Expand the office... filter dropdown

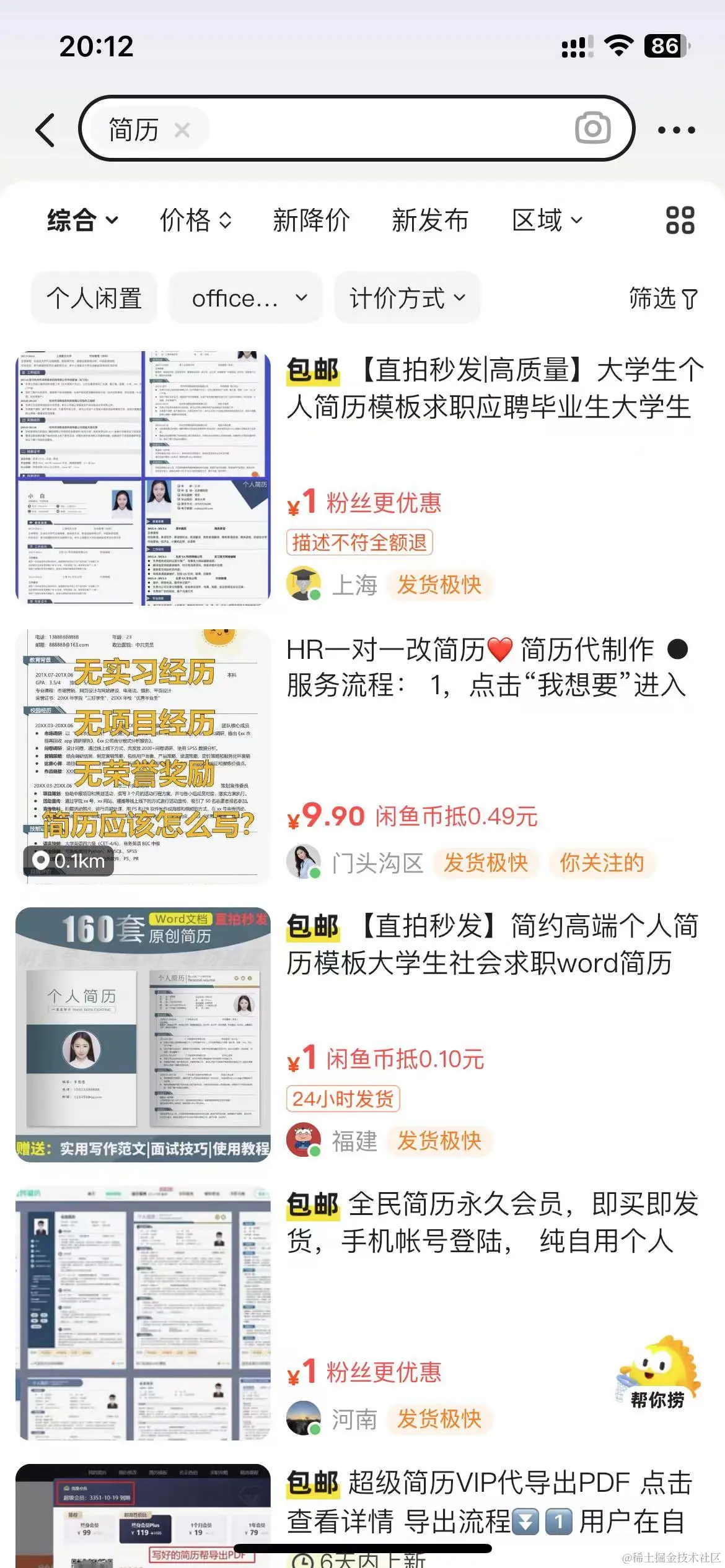pos(245,298)
